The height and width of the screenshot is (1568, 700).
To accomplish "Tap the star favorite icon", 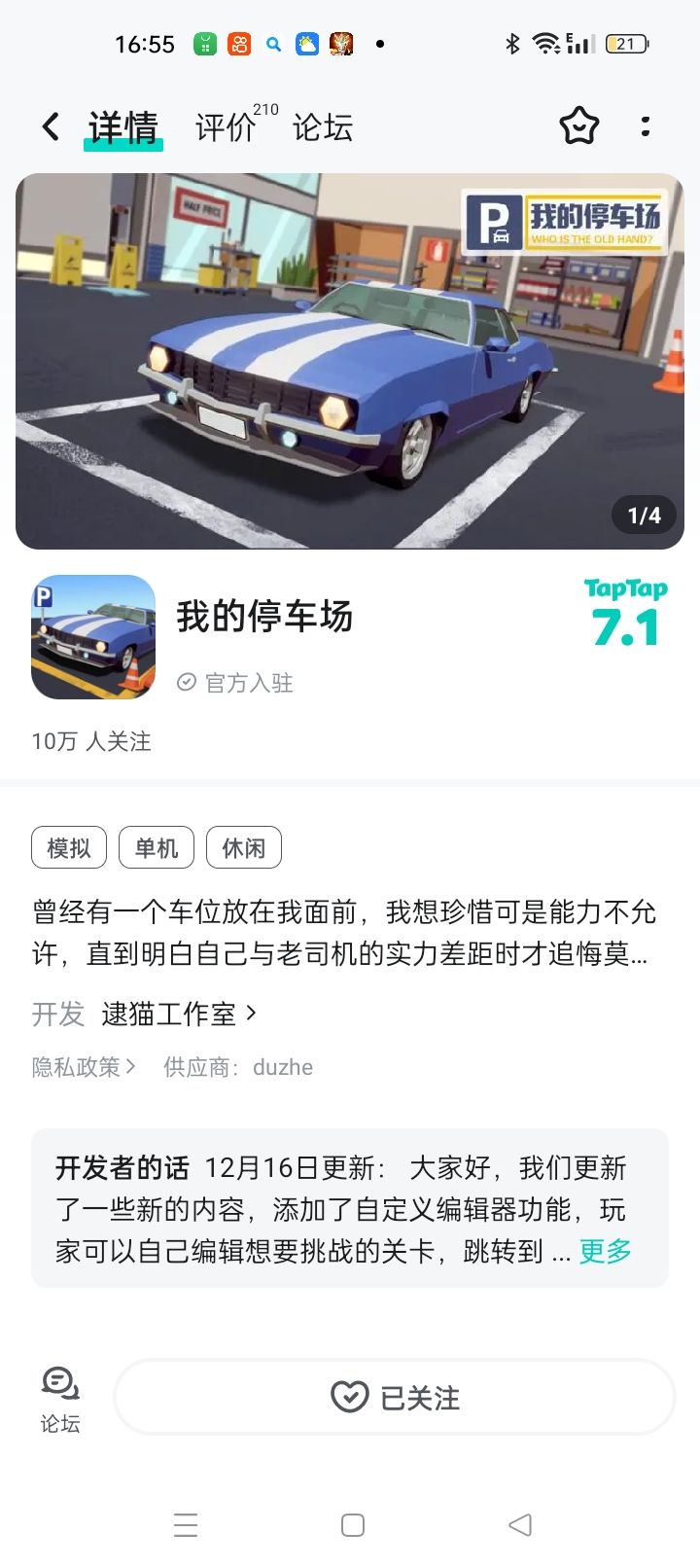I will 579,125.
